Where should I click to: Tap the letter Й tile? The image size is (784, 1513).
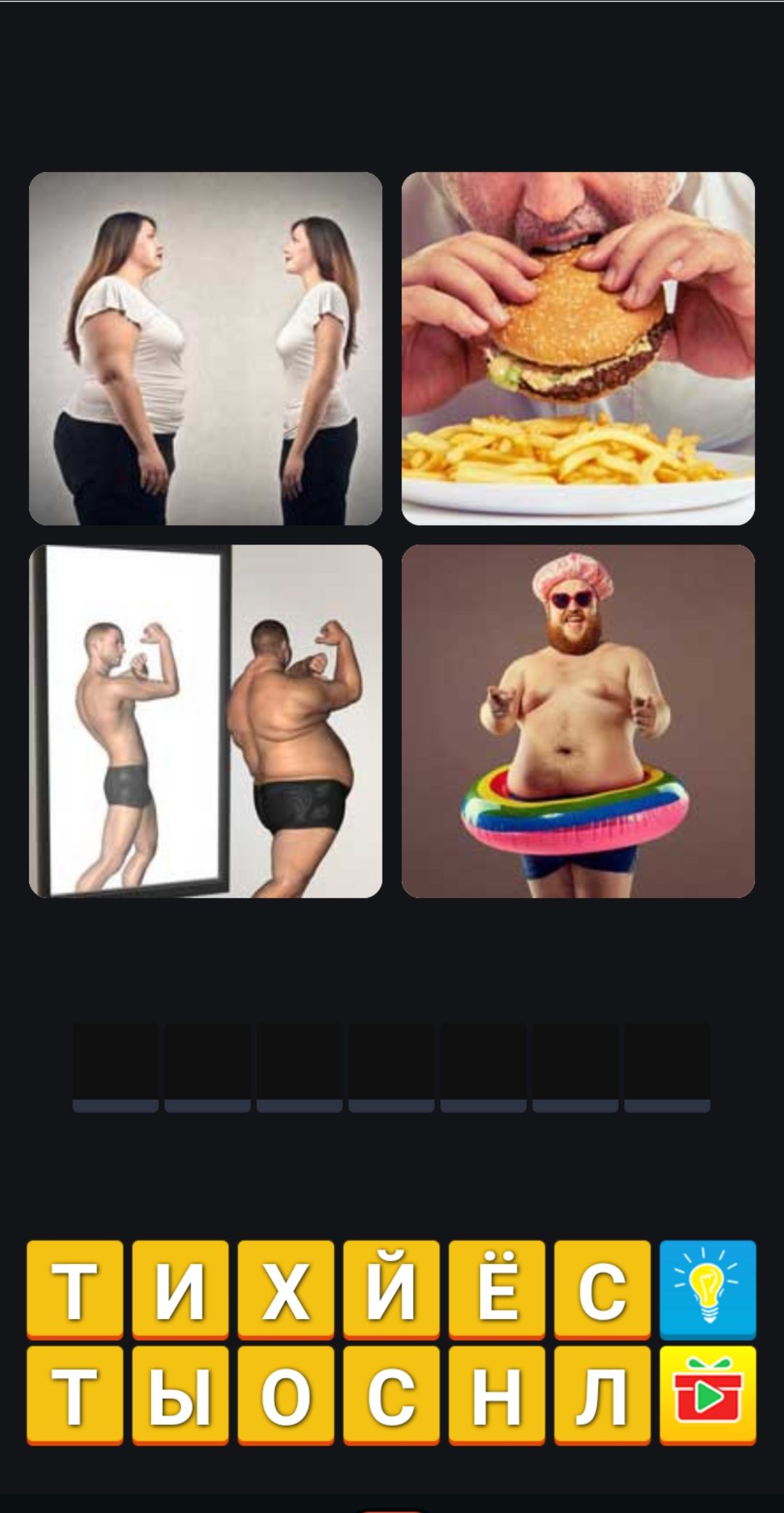(391, 1289)
